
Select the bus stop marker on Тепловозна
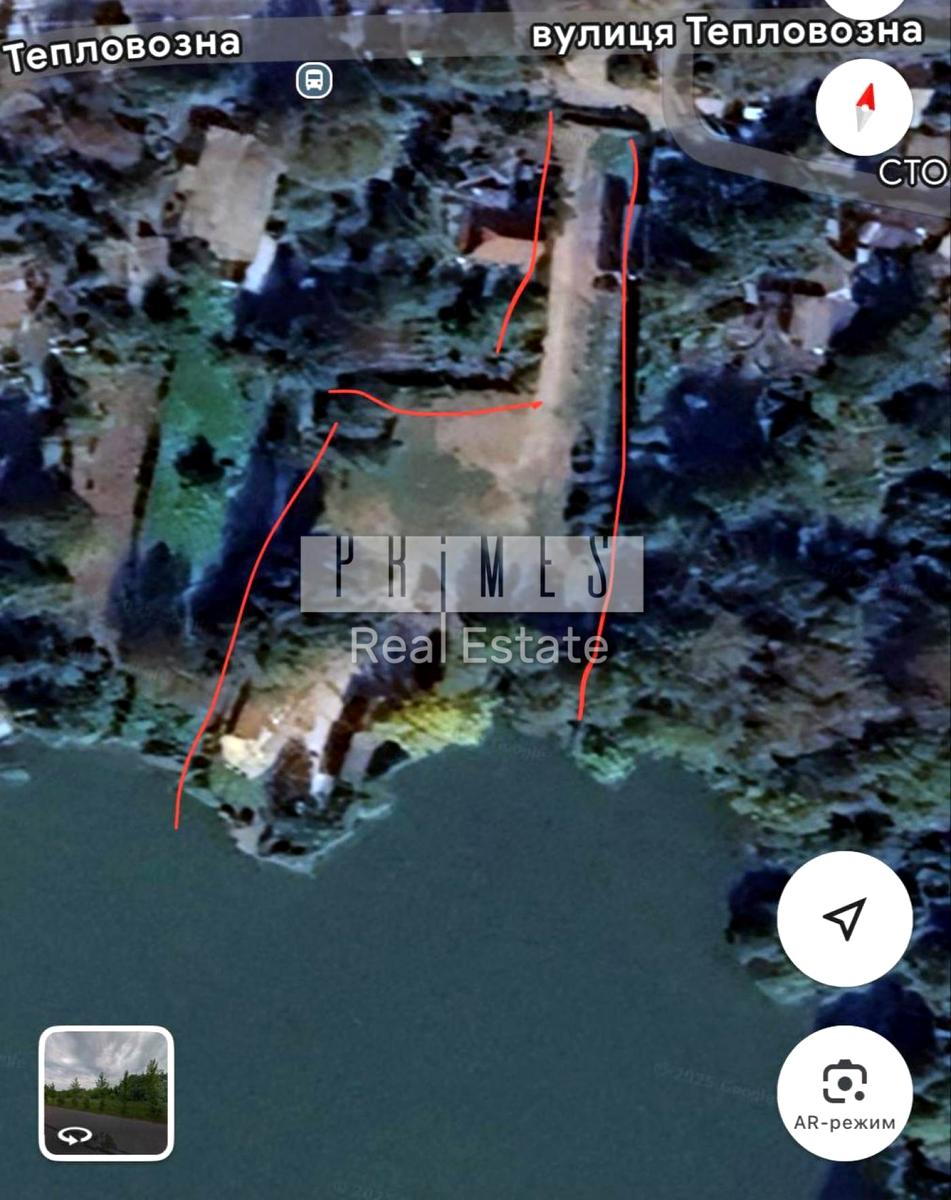314,80
